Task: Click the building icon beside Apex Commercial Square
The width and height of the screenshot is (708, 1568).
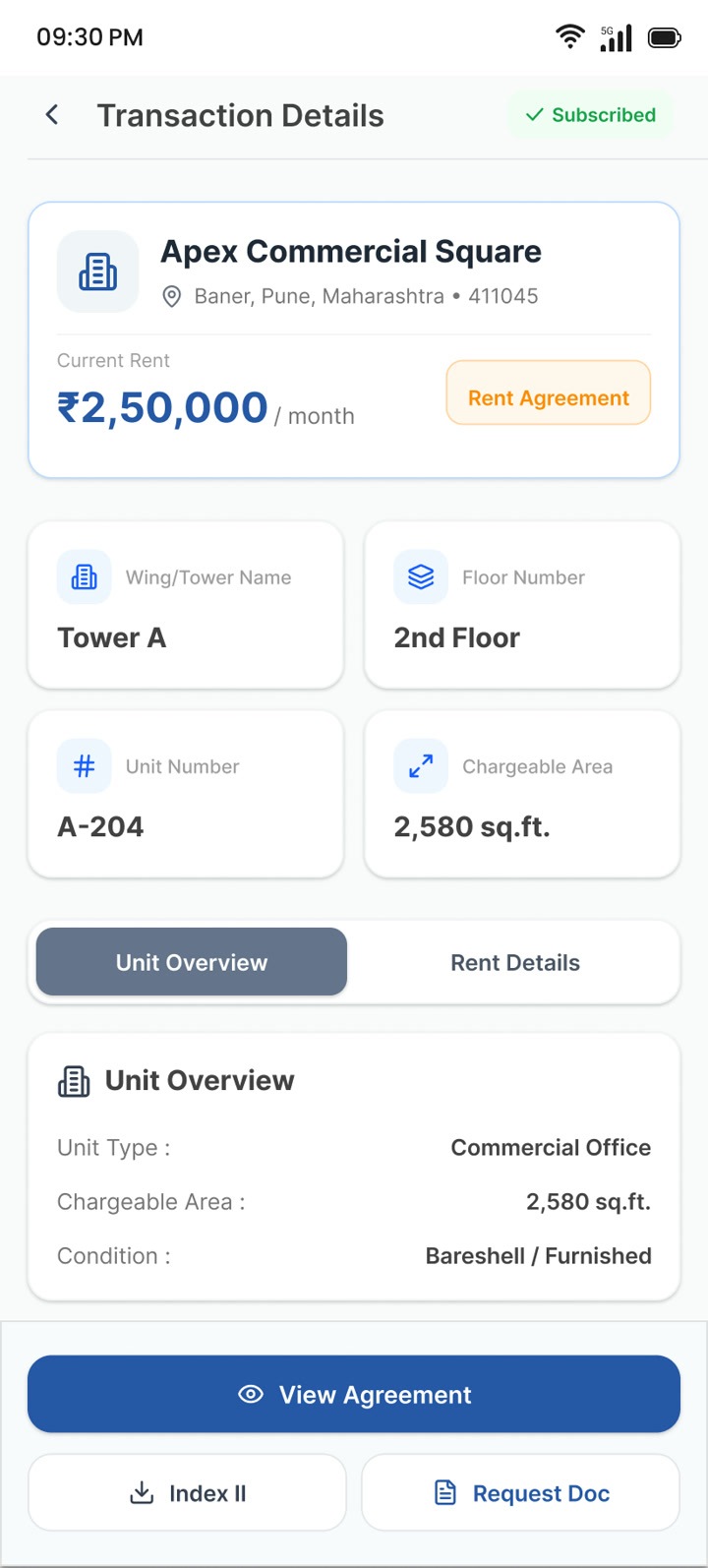Action: (96, 271)
